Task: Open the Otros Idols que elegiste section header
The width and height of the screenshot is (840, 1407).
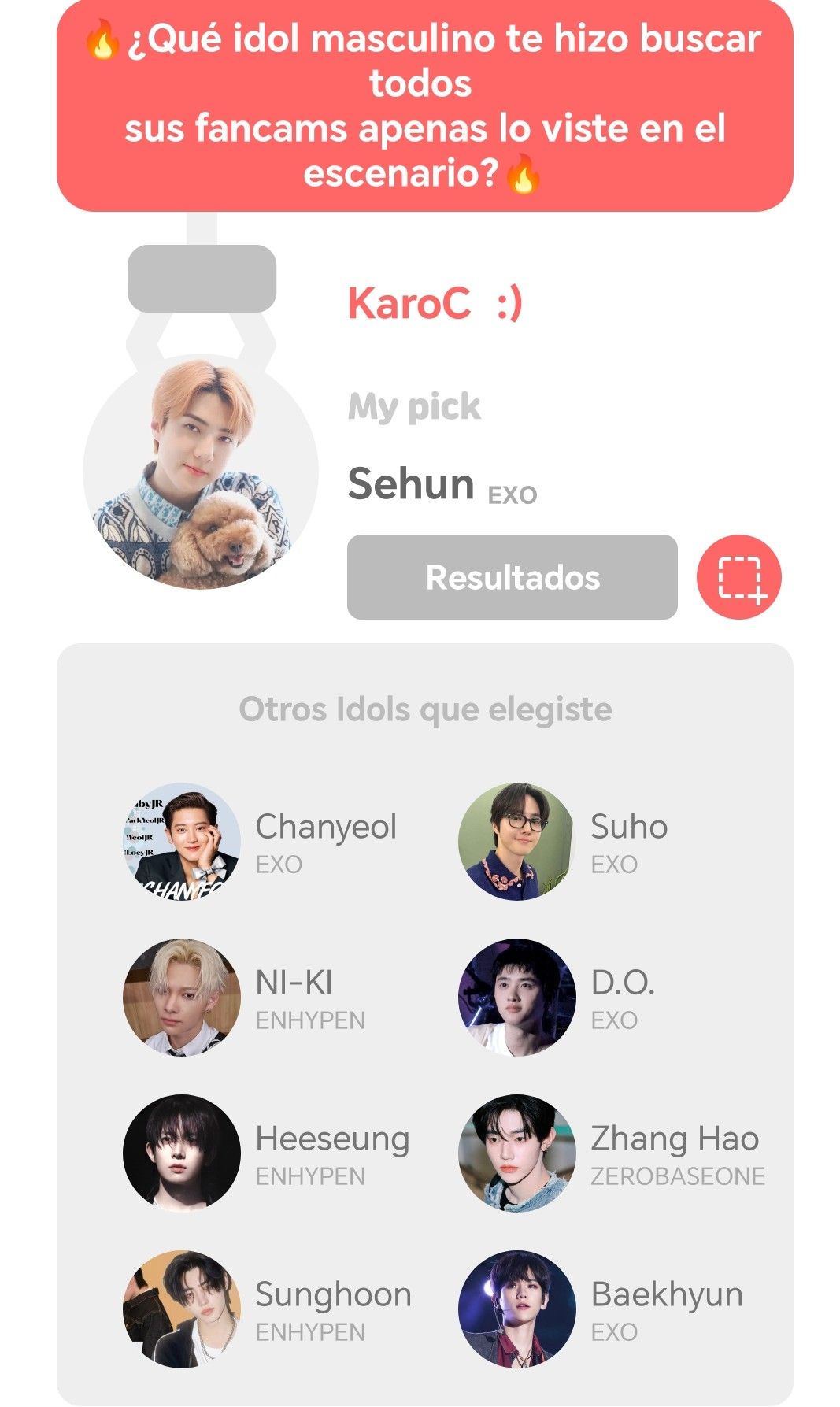Action: 427,709
